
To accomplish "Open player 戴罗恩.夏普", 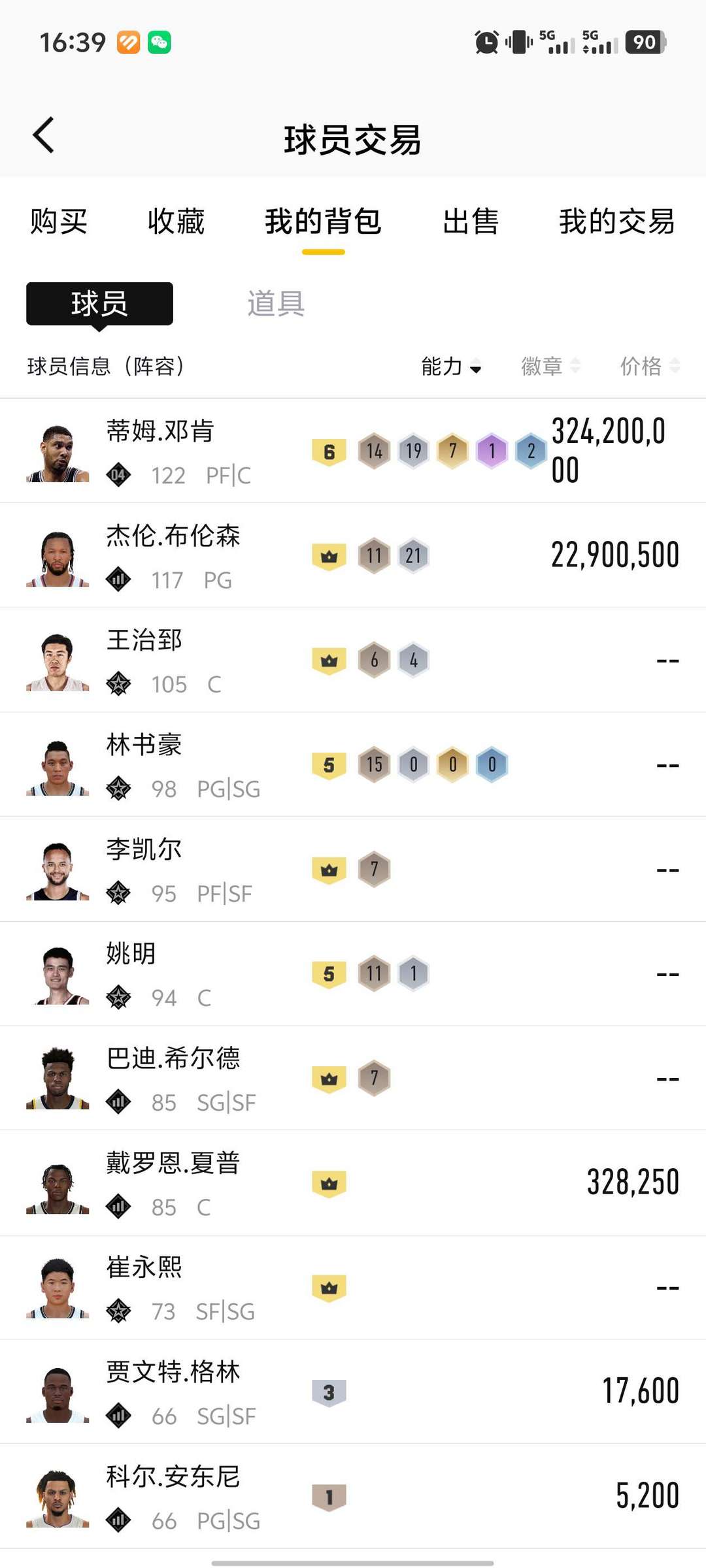I will coord(173,1163).
